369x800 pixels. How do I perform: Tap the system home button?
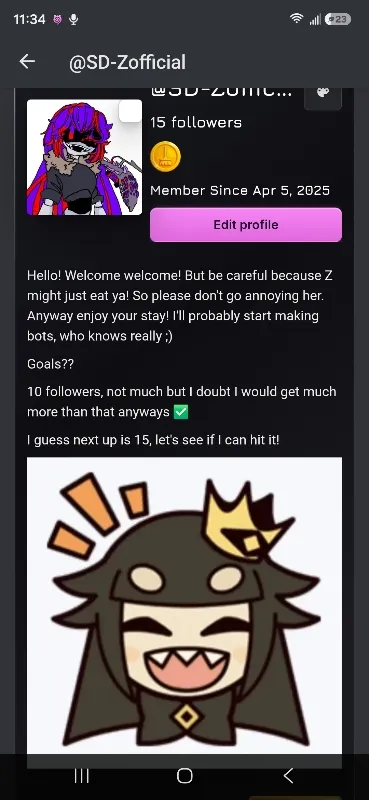[185, 776]
